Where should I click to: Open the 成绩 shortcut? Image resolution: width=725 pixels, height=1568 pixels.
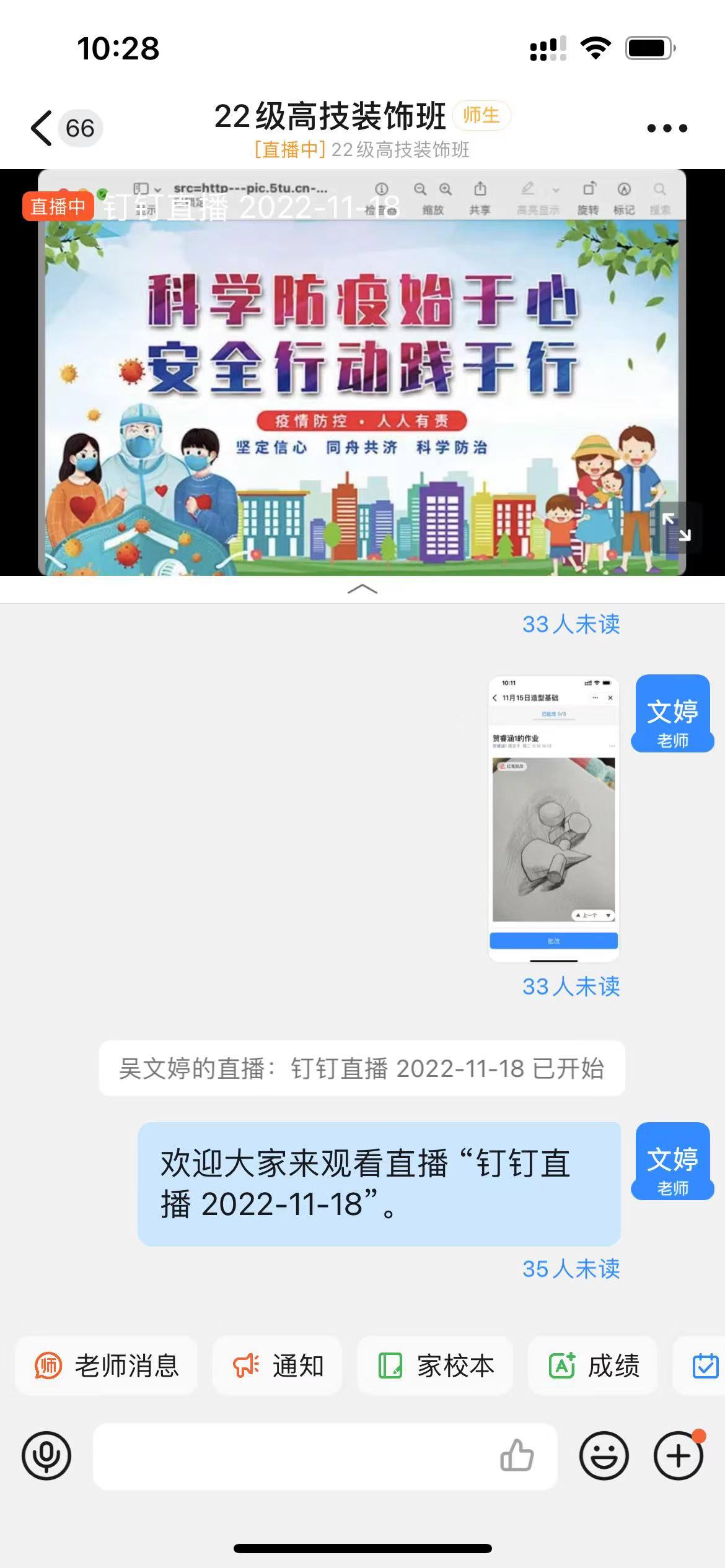click(593, 1365)
